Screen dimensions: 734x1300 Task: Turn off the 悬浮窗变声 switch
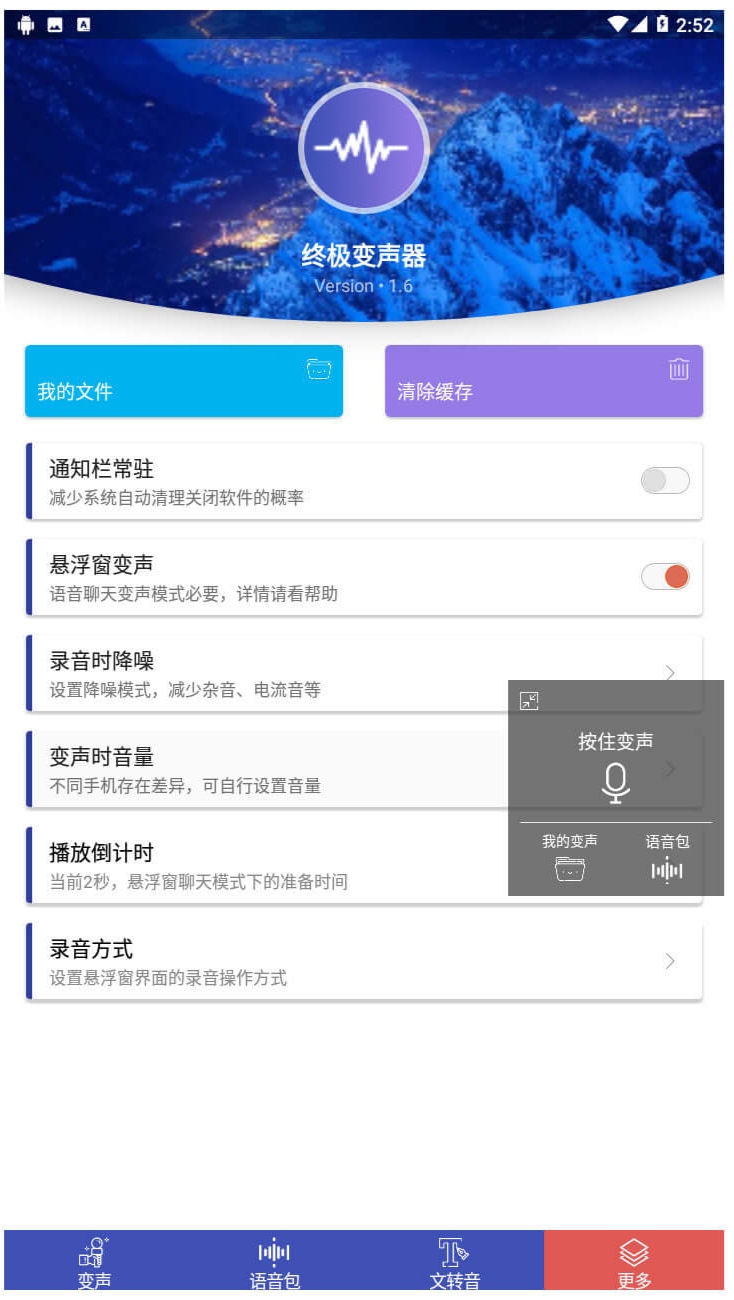[665, 577]
